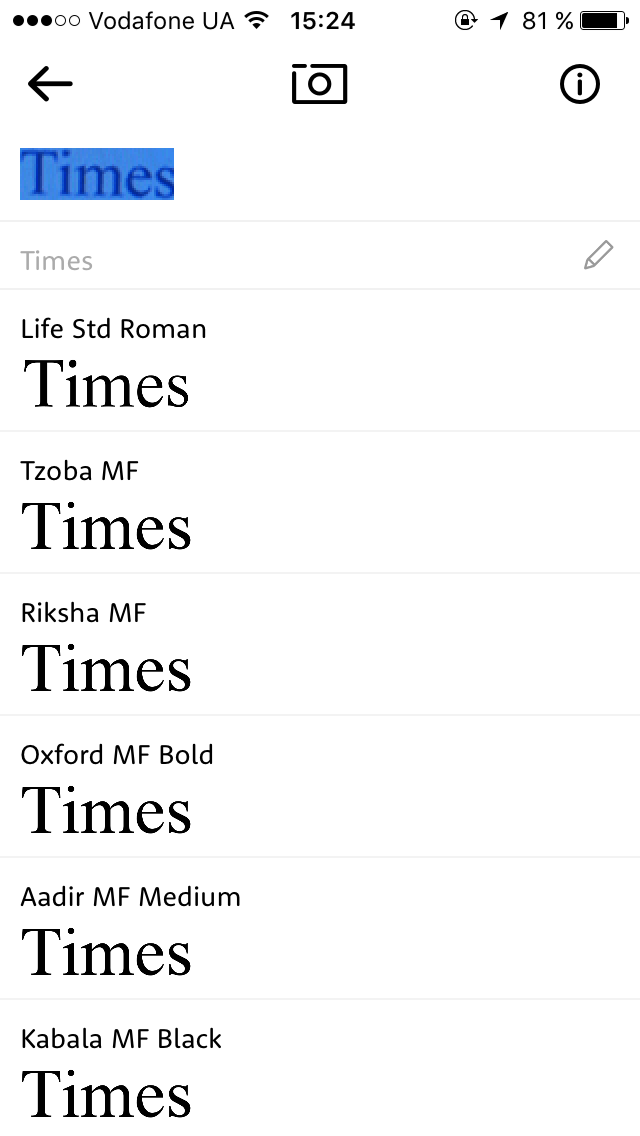The image size is (640, 1136).
Task: Select Oxford MF Bold font
Action: [x=320, y=788]
